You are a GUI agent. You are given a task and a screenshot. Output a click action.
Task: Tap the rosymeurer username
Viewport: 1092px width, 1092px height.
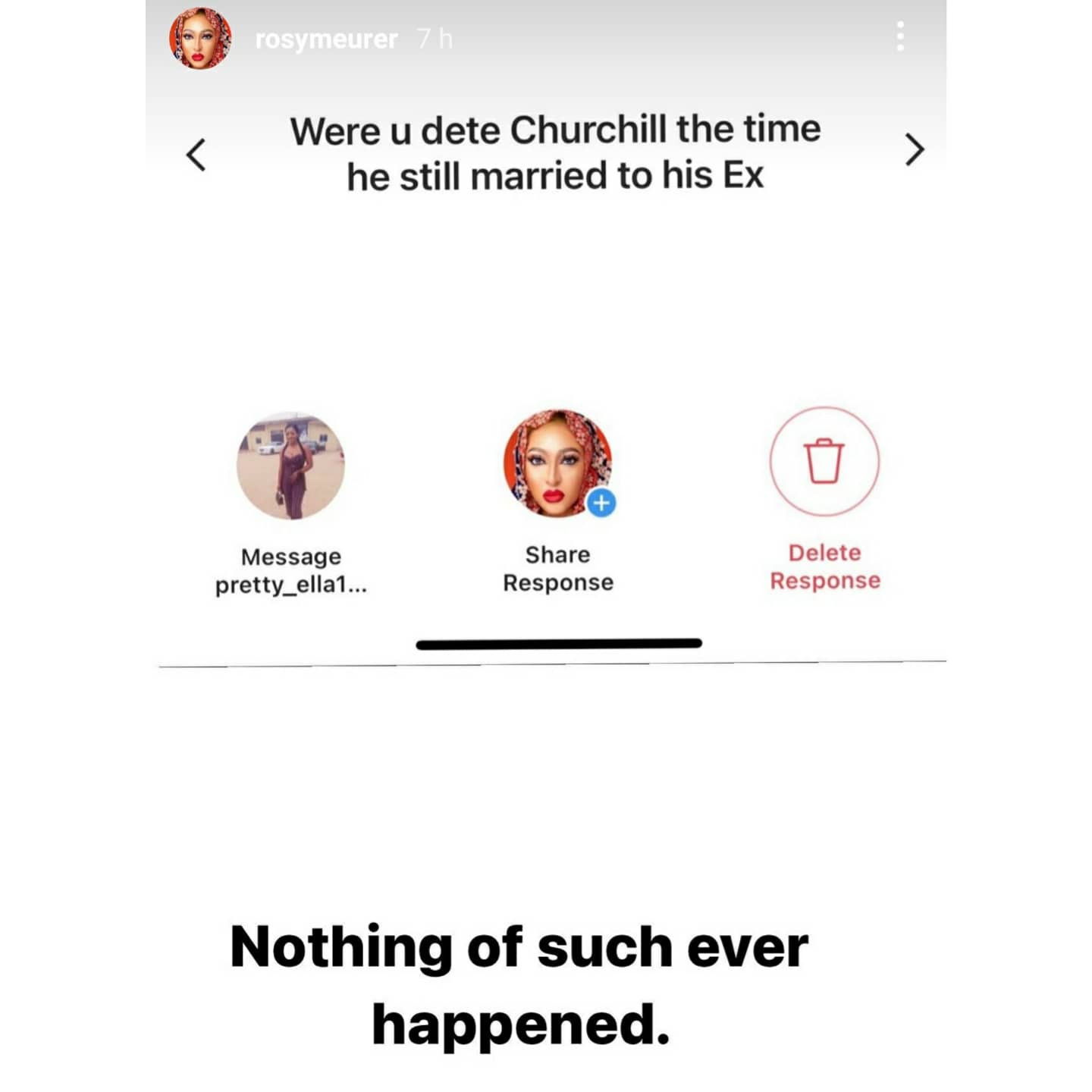326,39
